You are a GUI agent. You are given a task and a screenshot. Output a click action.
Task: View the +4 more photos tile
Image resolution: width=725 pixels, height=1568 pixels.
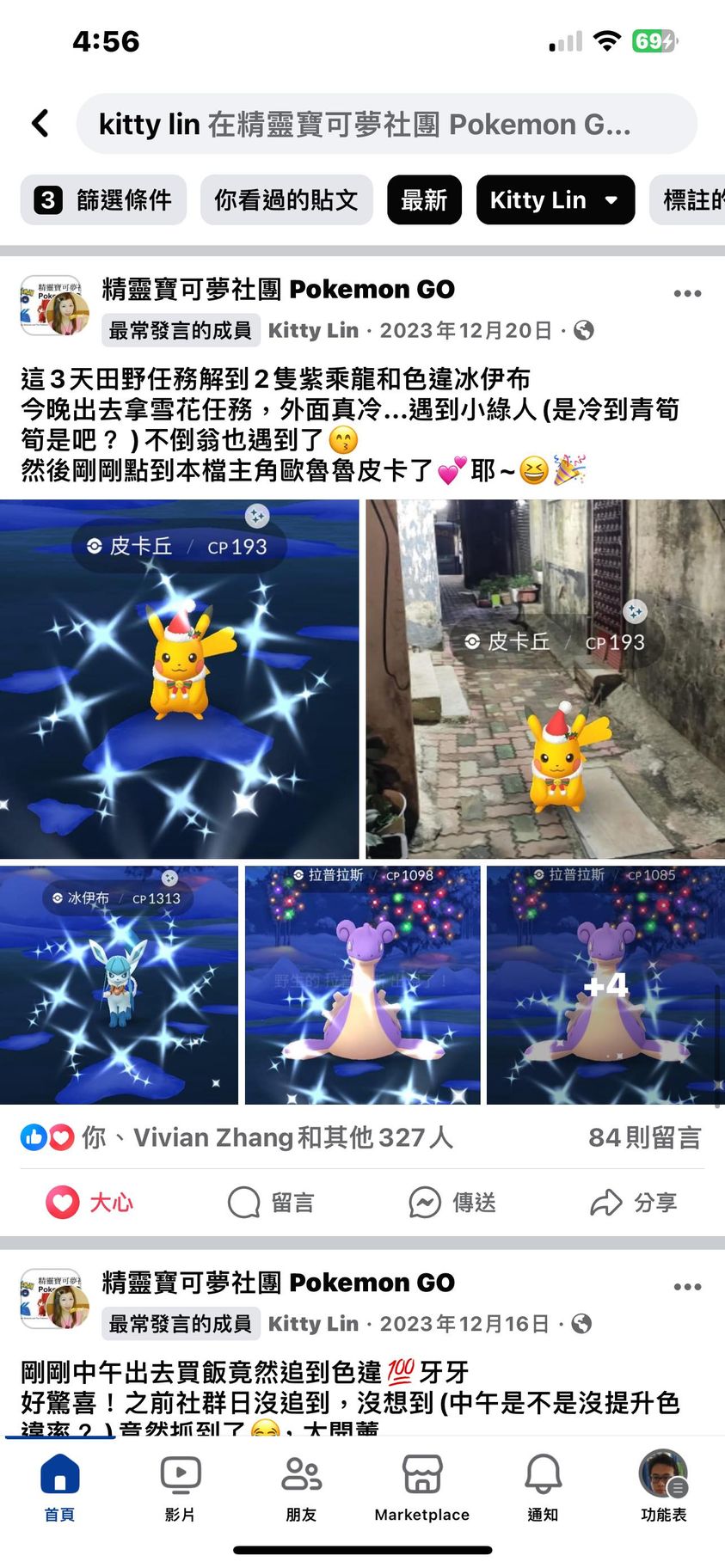click(x=605, y=985)
